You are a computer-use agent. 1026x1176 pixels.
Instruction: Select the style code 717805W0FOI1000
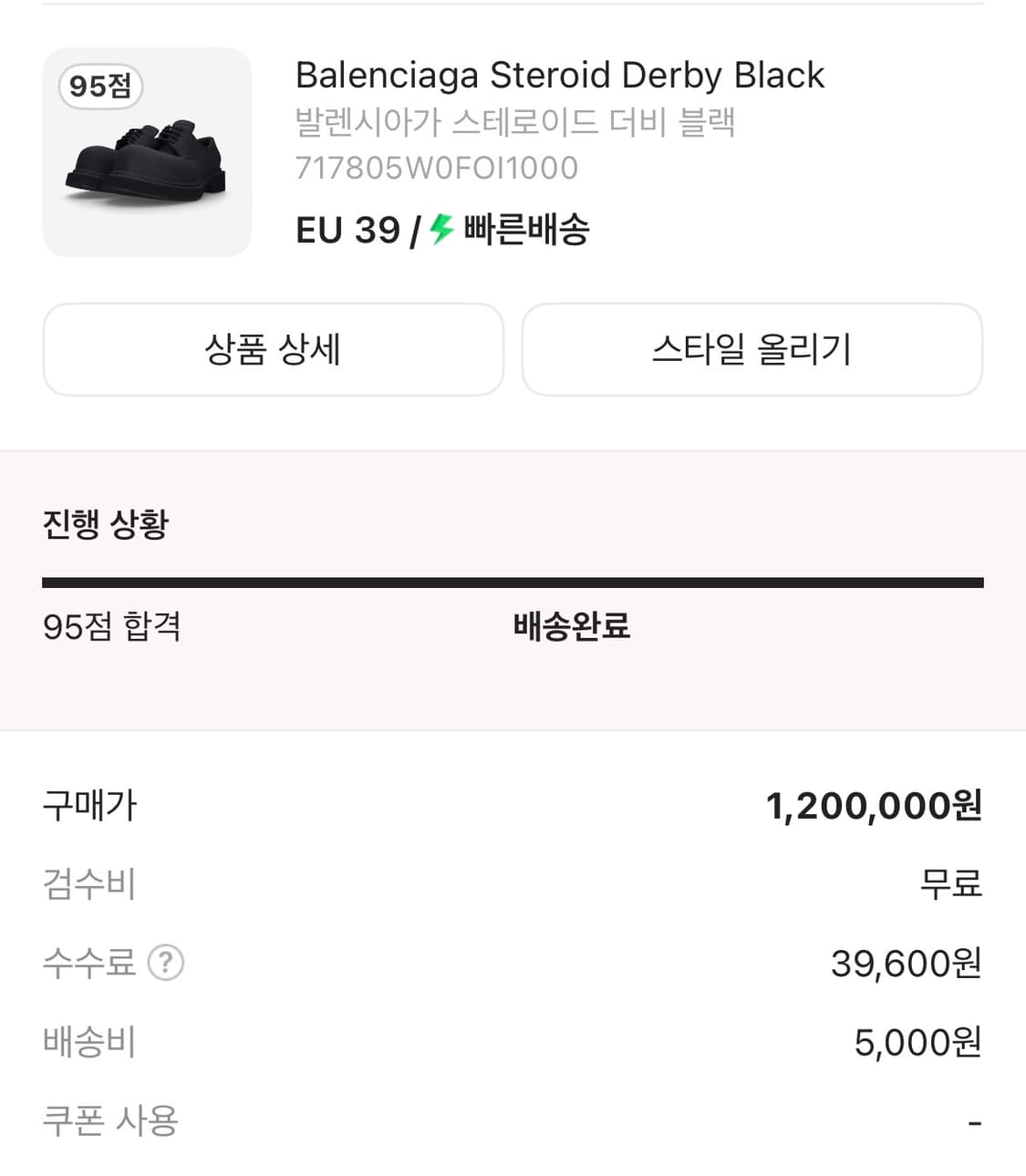pyautogui.click(x=436, y=167)
